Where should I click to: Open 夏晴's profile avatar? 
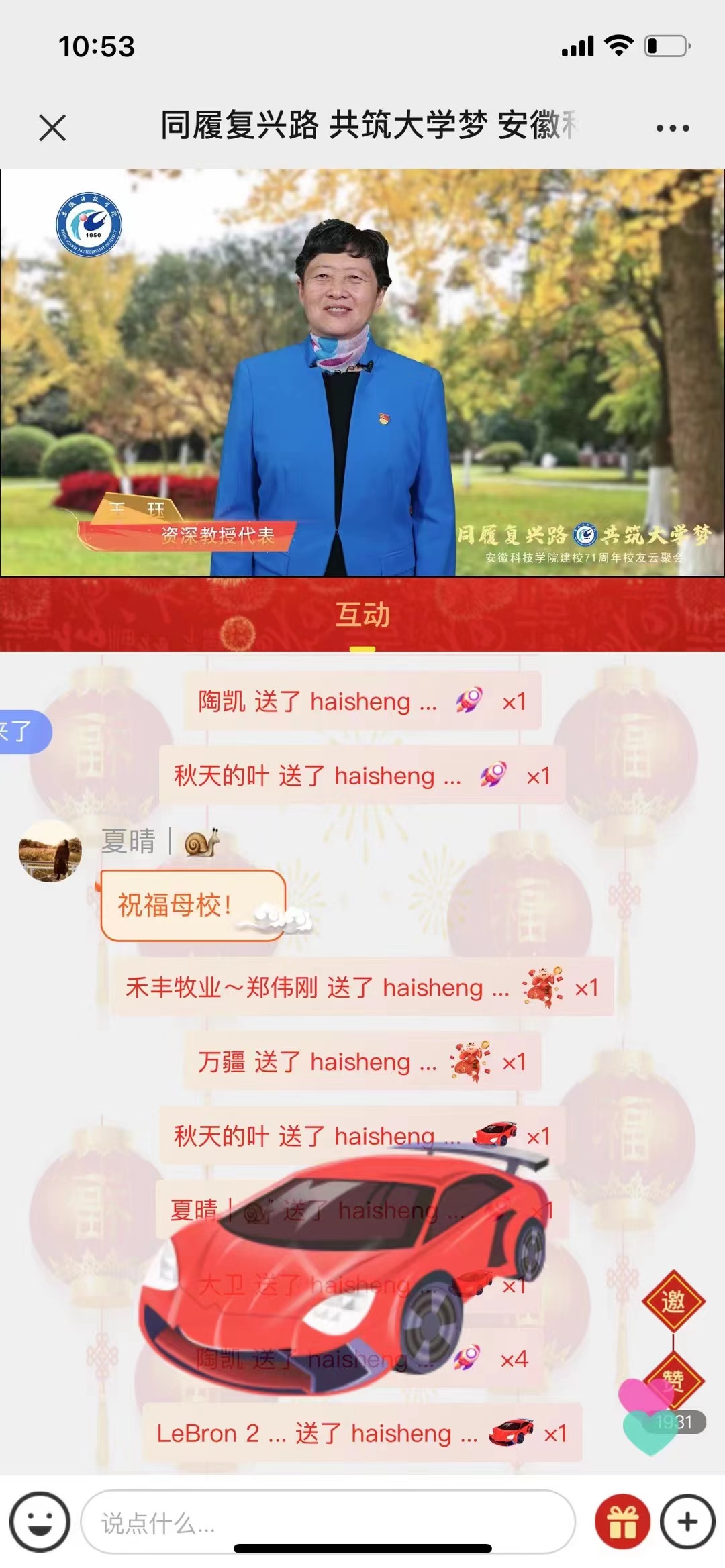click(50, 850)
